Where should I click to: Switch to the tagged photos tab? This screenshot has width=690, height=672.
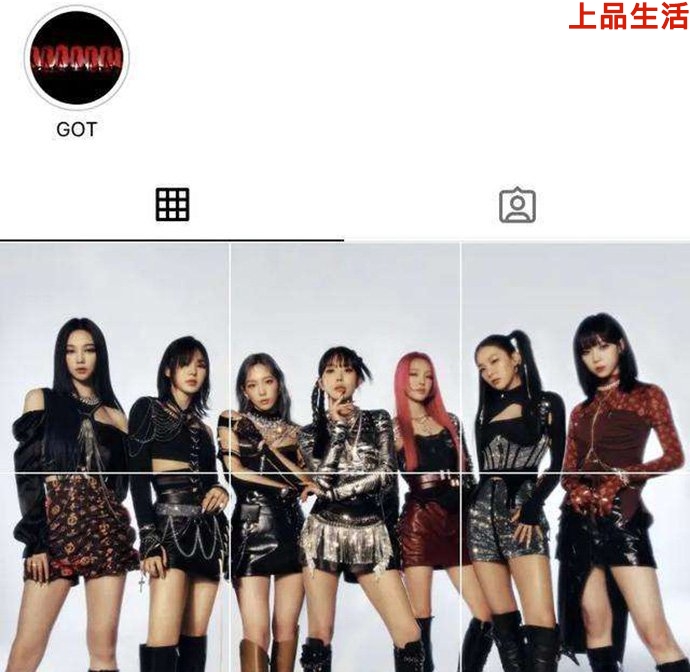coord(517,205)
